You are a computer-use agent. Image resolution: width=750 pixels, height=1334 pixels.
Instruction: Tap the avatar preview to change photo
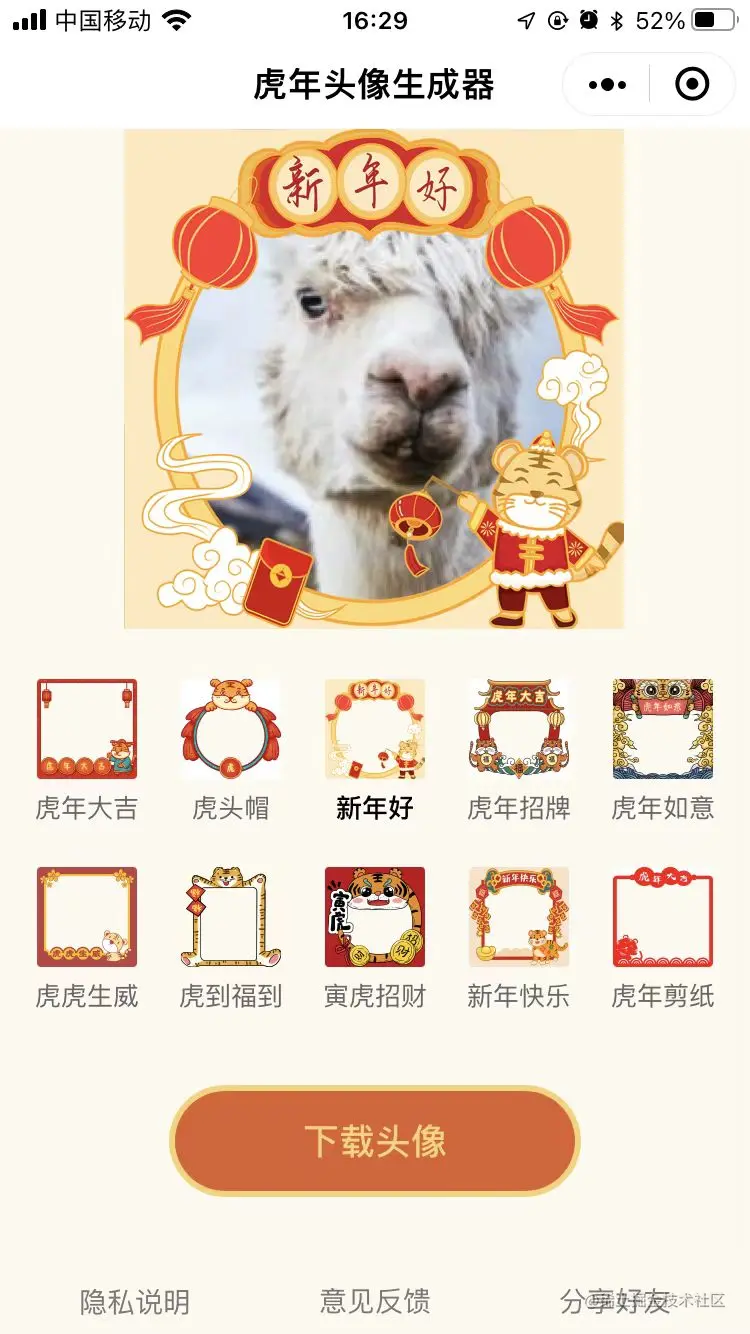click(374, 380)
